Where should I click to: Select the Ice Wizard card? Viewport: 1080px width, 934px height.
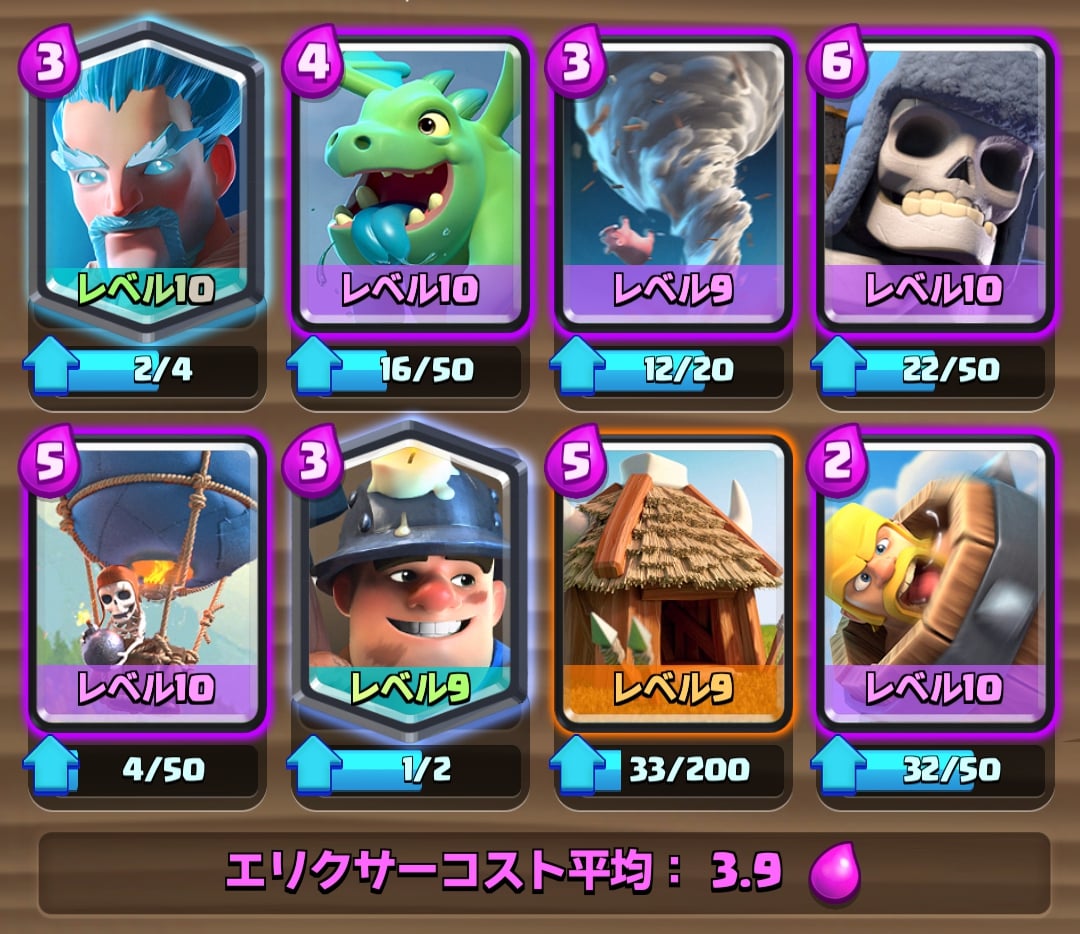[147, 180]
